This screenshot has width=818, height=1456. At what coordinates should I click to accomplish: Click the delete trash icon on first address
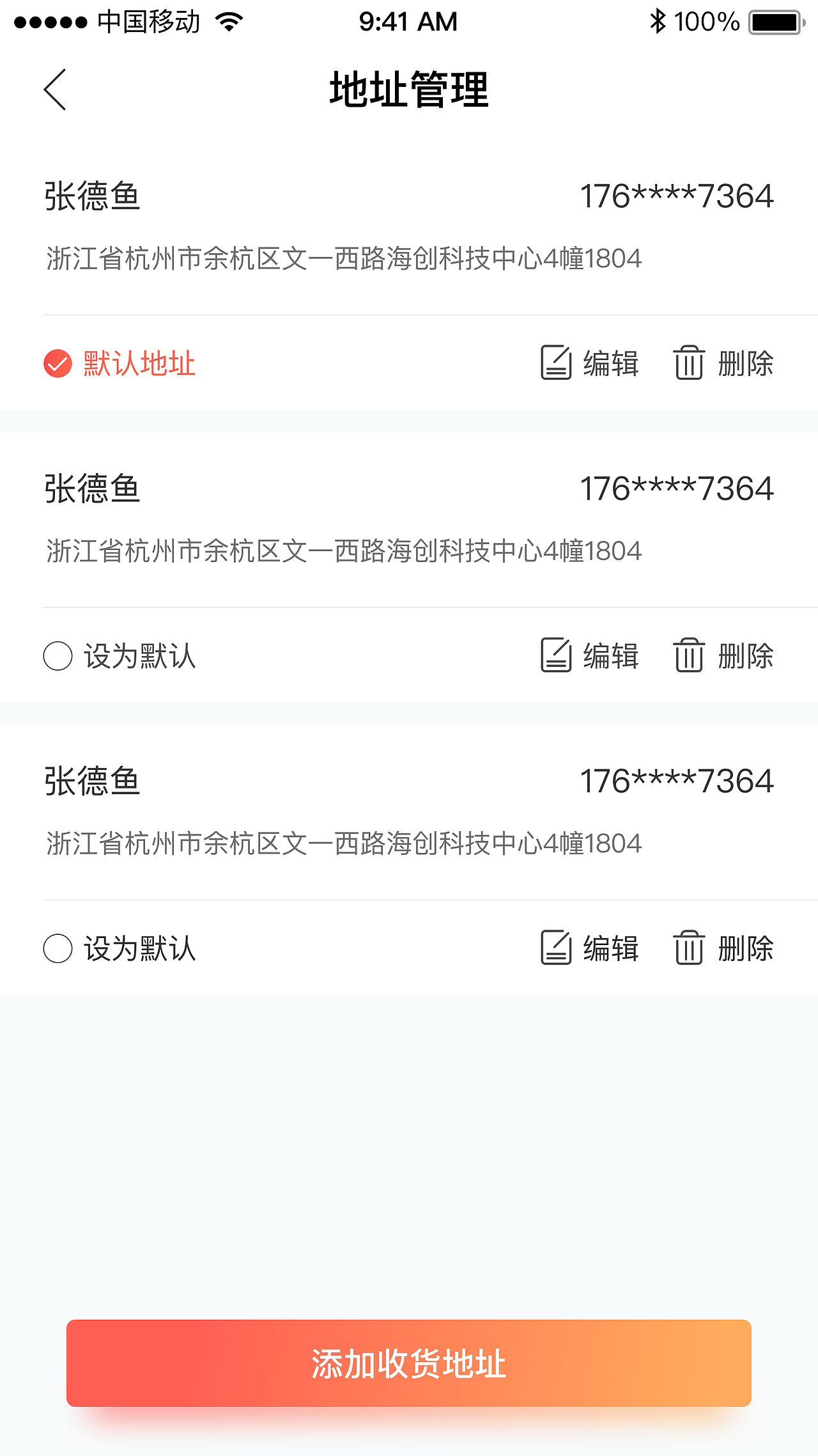pyautogui.click(x=689, y=363)
